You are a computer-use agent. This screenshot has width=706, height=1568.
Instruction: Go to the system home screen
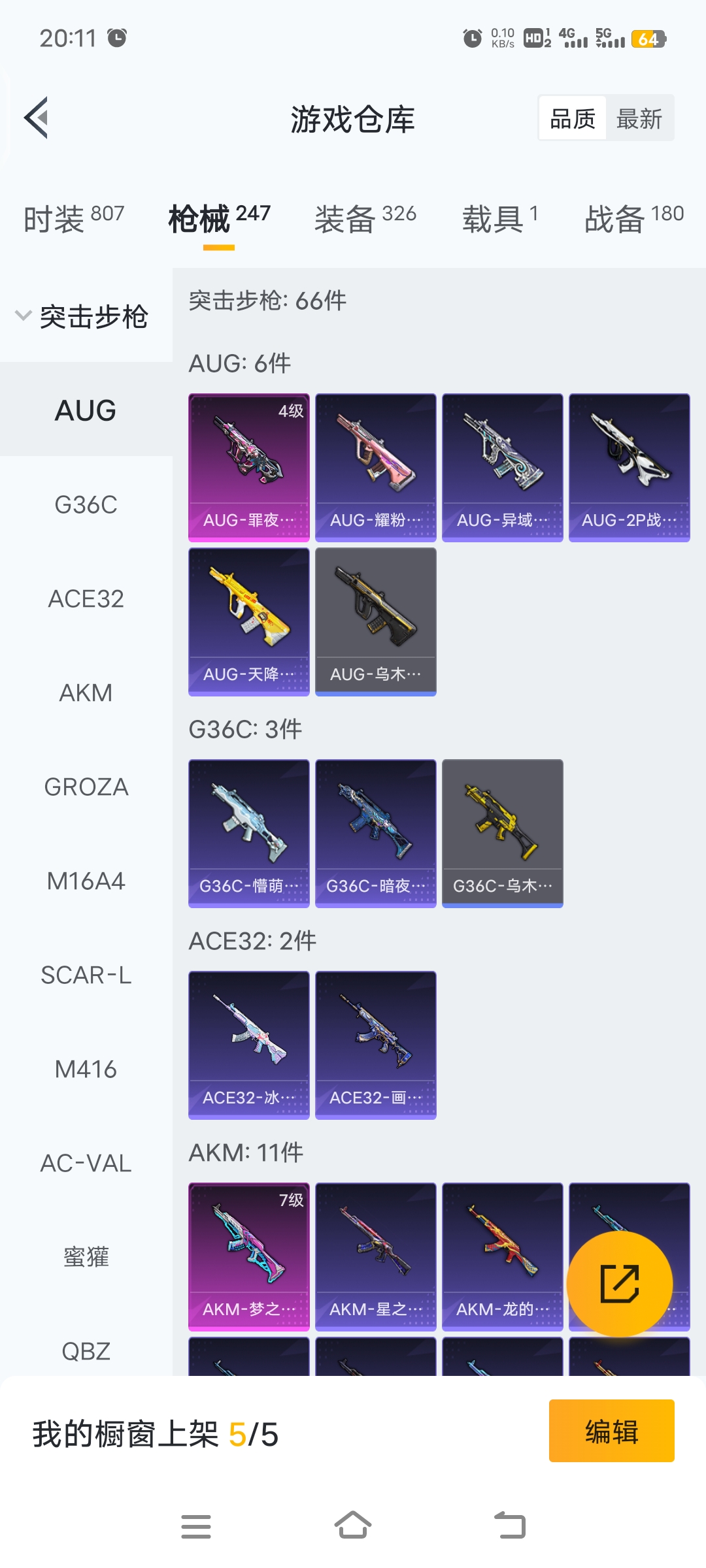(353, 1526)
